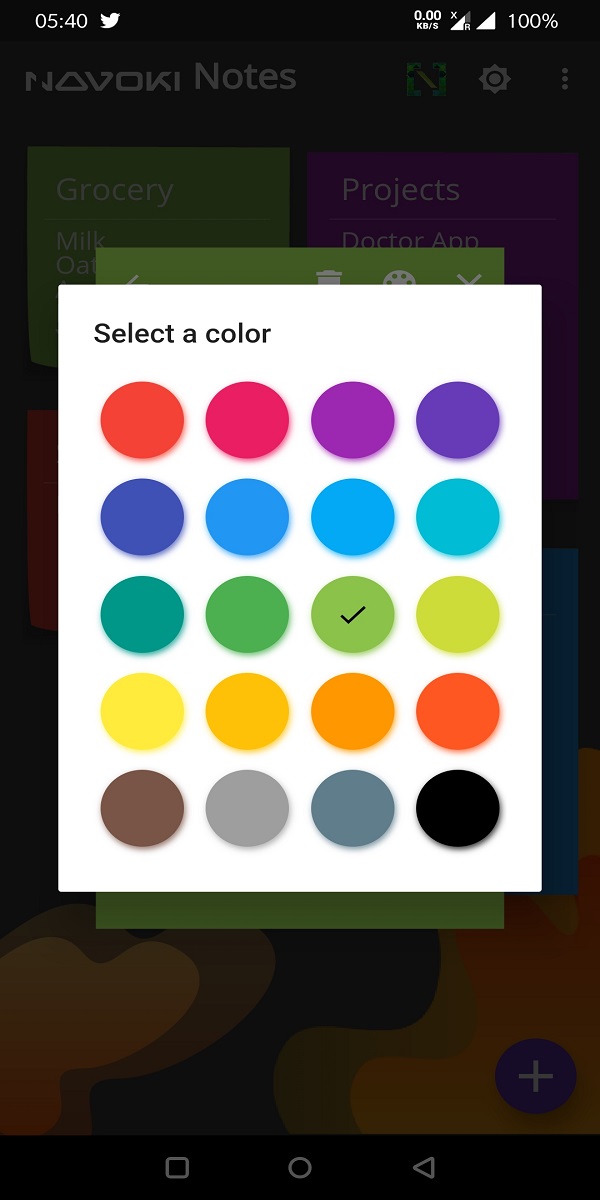Choose the deep orange color swatch

click(x=458, y=711)
